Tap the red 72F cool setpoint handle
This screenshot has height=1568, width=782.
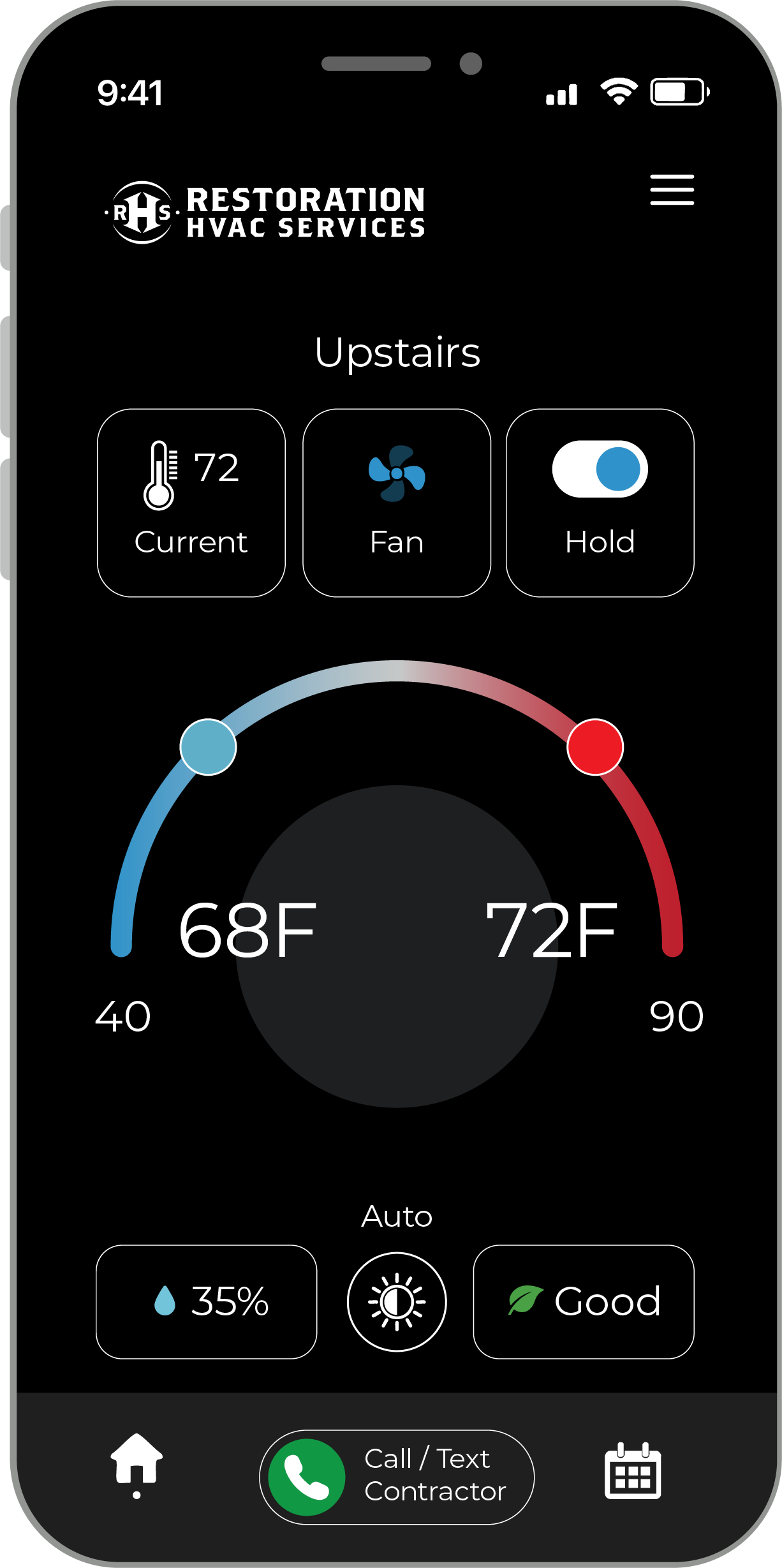[x=594, y=747]
